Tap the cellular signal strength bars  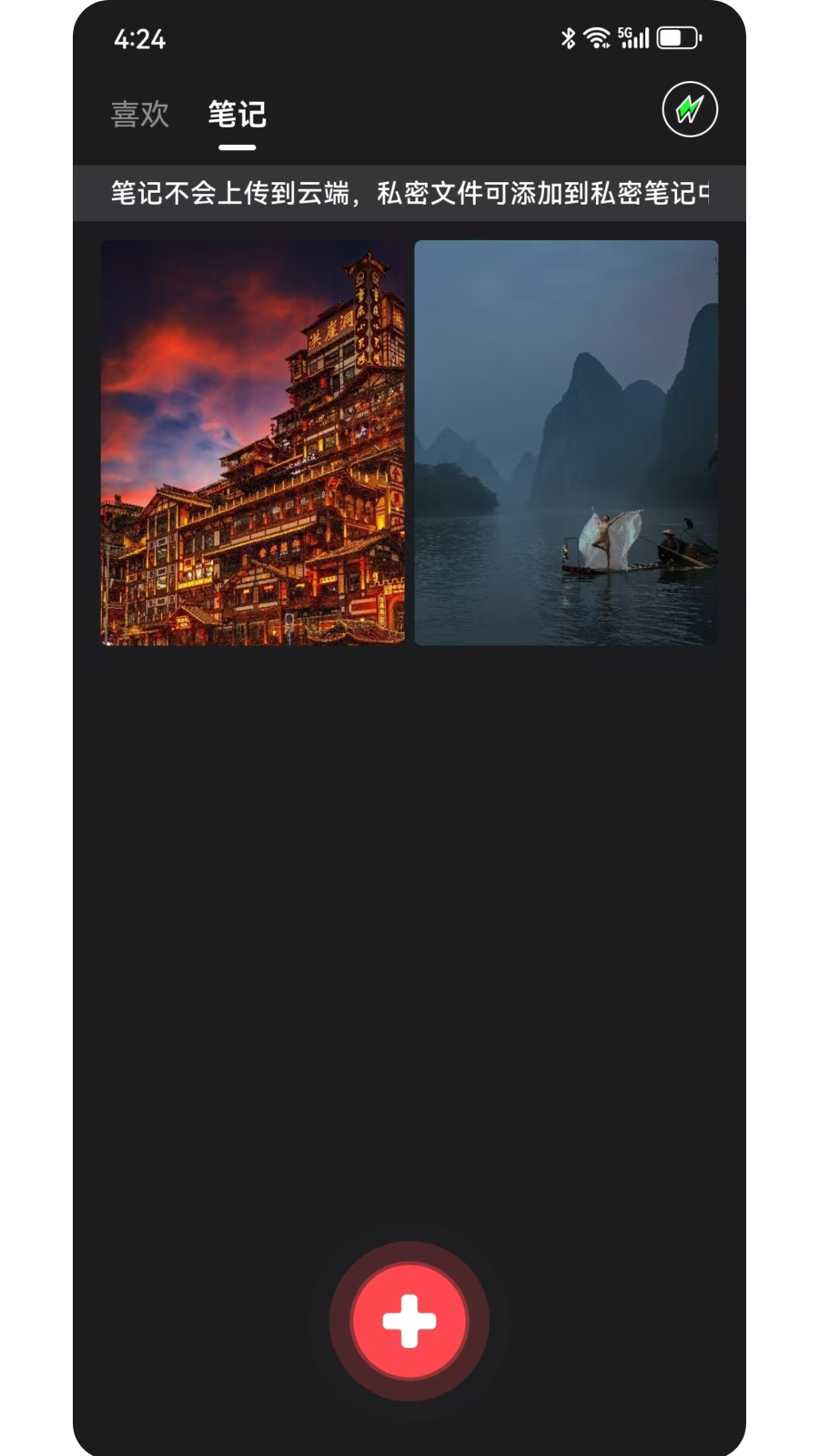click(640, 40)
